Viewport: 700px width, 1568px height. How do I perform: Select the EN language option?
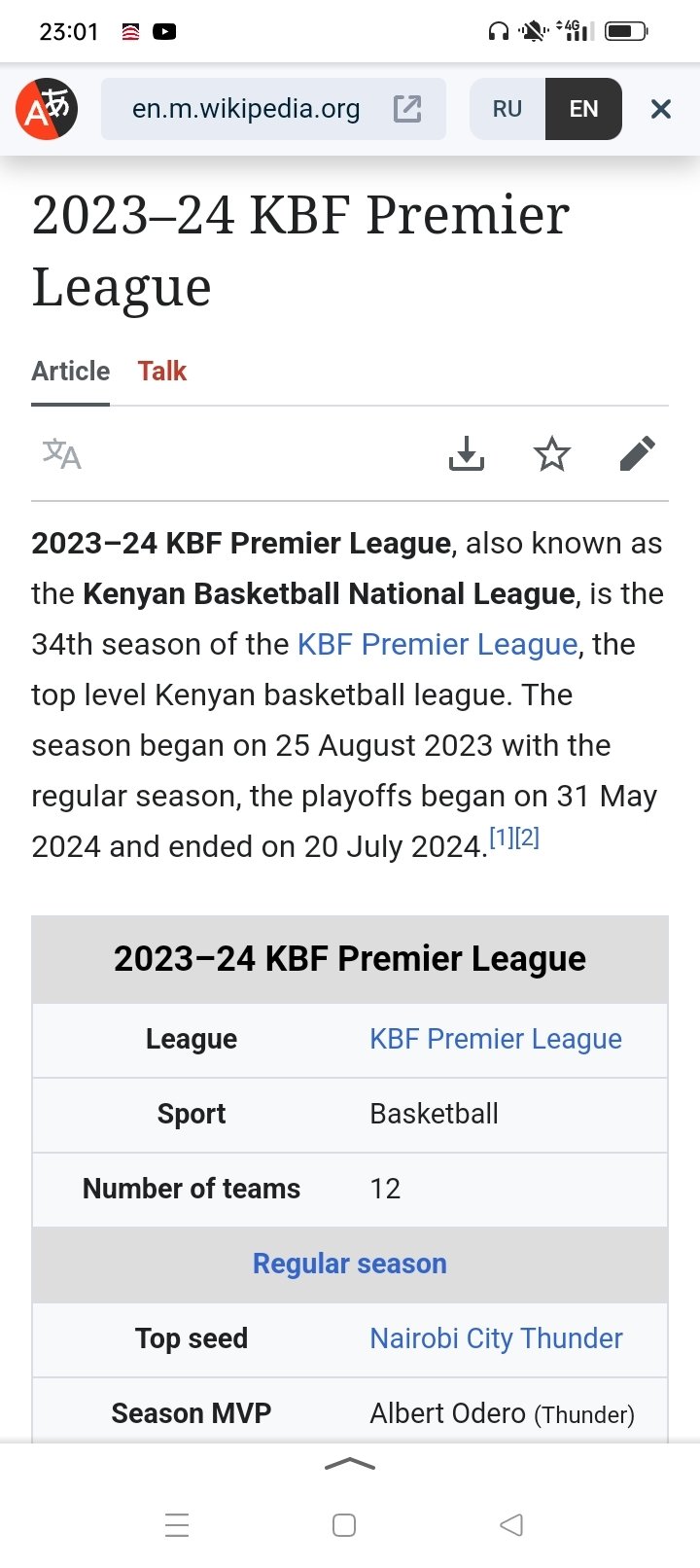pos(583,109)
